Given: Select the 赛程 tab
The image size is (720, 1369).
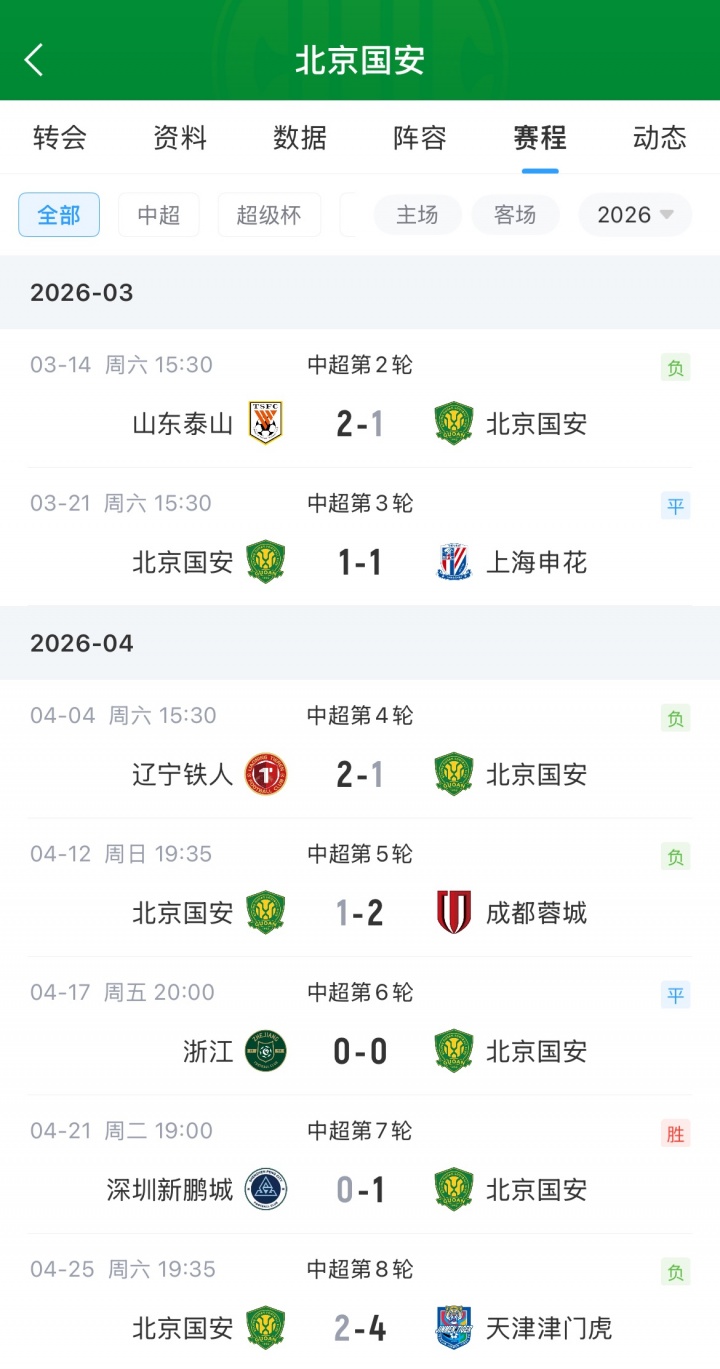Looking at the screenshot, I should pos(540,138).
